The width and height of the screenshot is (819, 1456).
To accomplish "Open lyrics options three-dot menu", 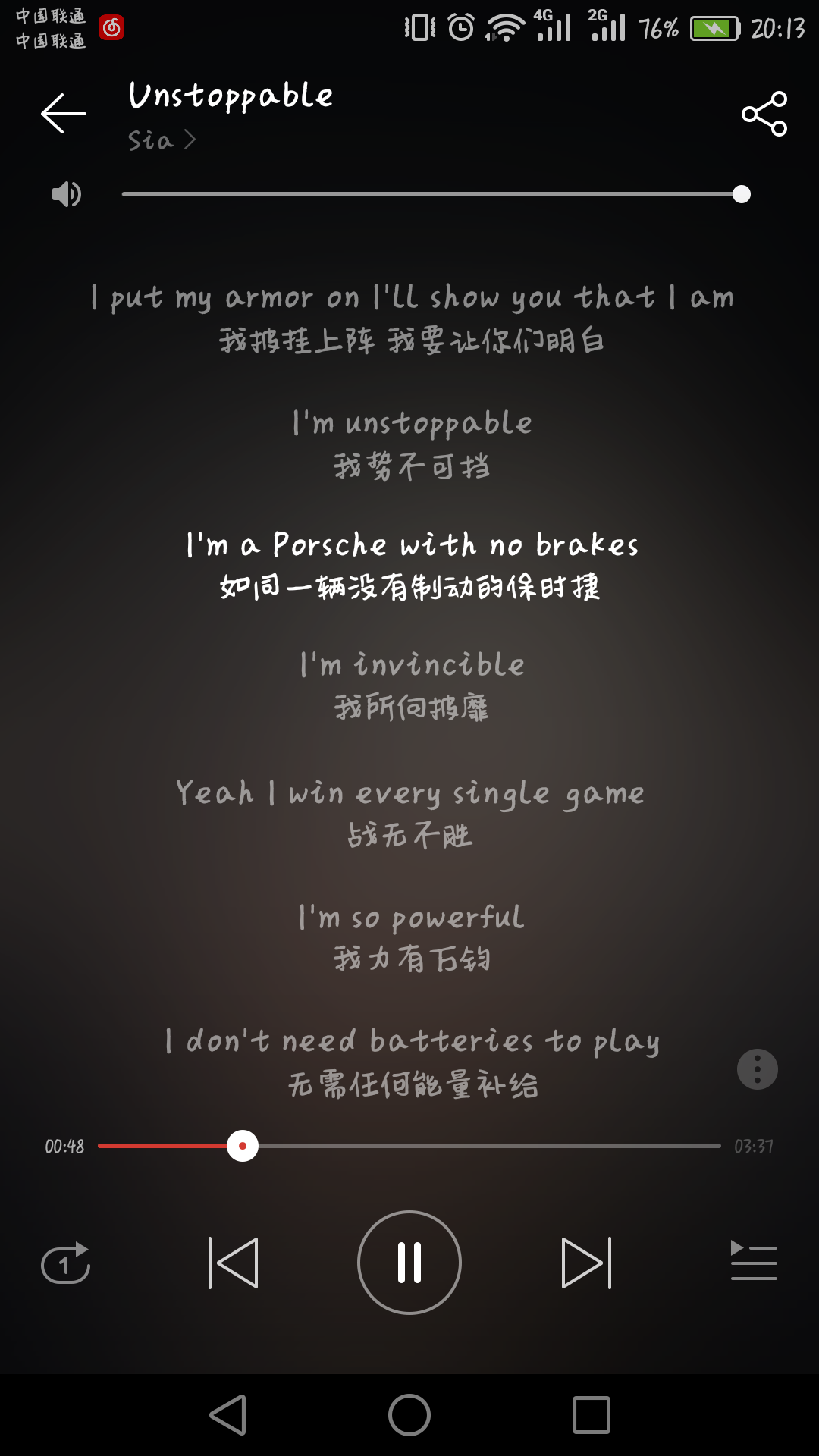I will (x=757, y=1069).
